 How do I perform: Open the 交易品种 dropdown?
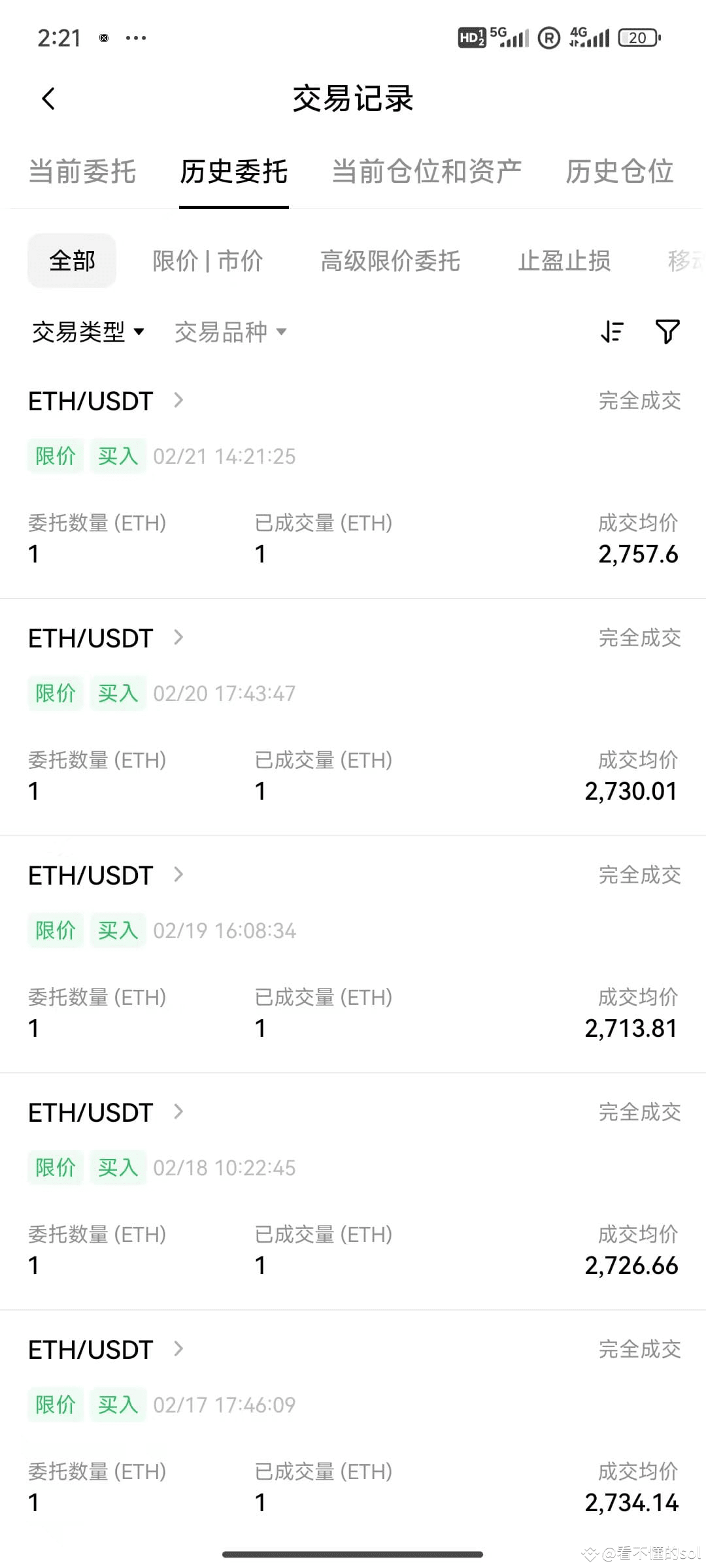tap(229, 332)
